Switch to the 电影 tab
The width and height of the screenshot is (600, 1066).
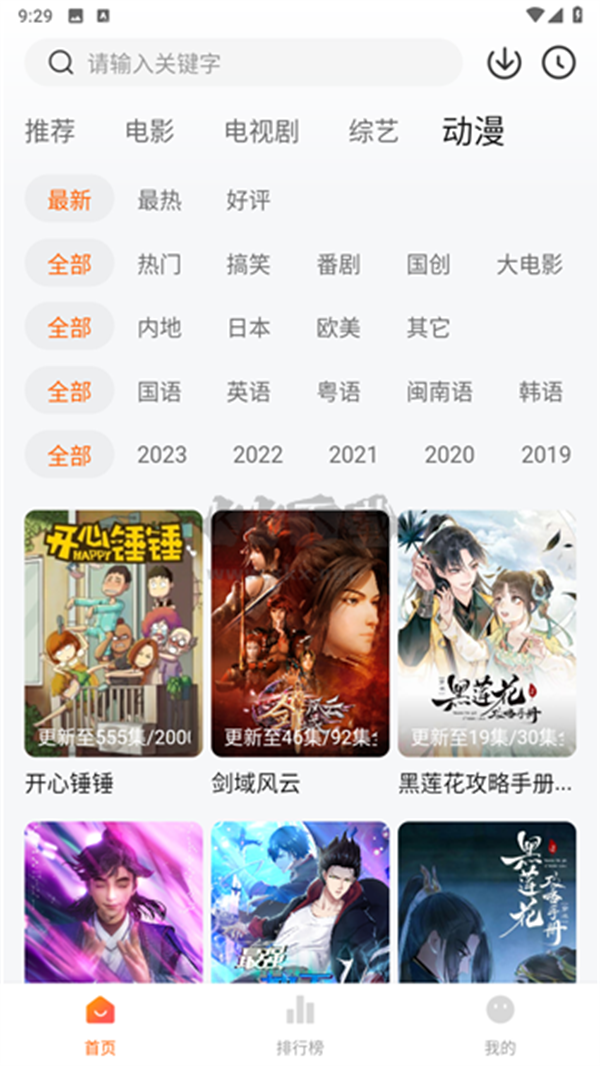(150, 131)
